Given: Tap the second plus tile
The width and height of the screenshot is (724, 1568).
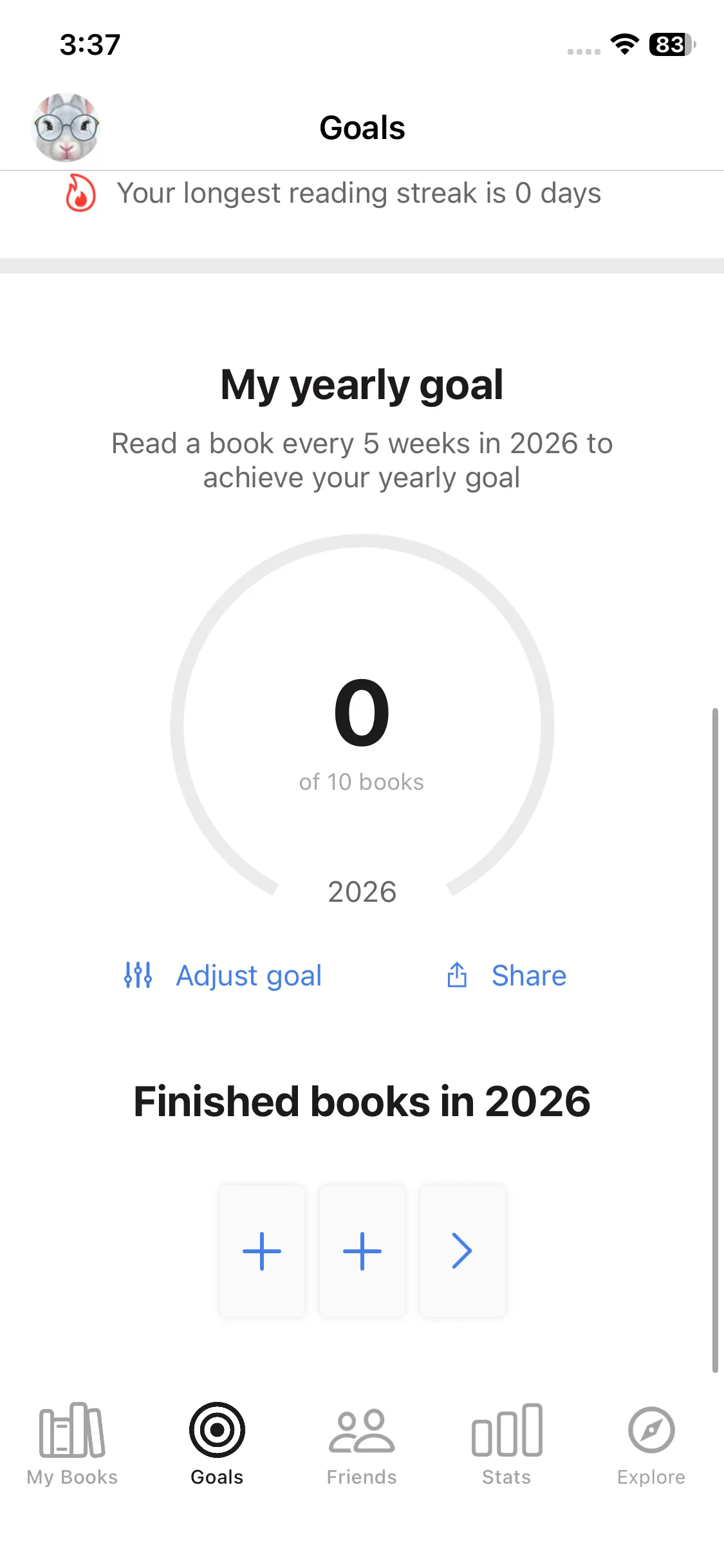Looking at the screenshot, I should coord(362,1251).
